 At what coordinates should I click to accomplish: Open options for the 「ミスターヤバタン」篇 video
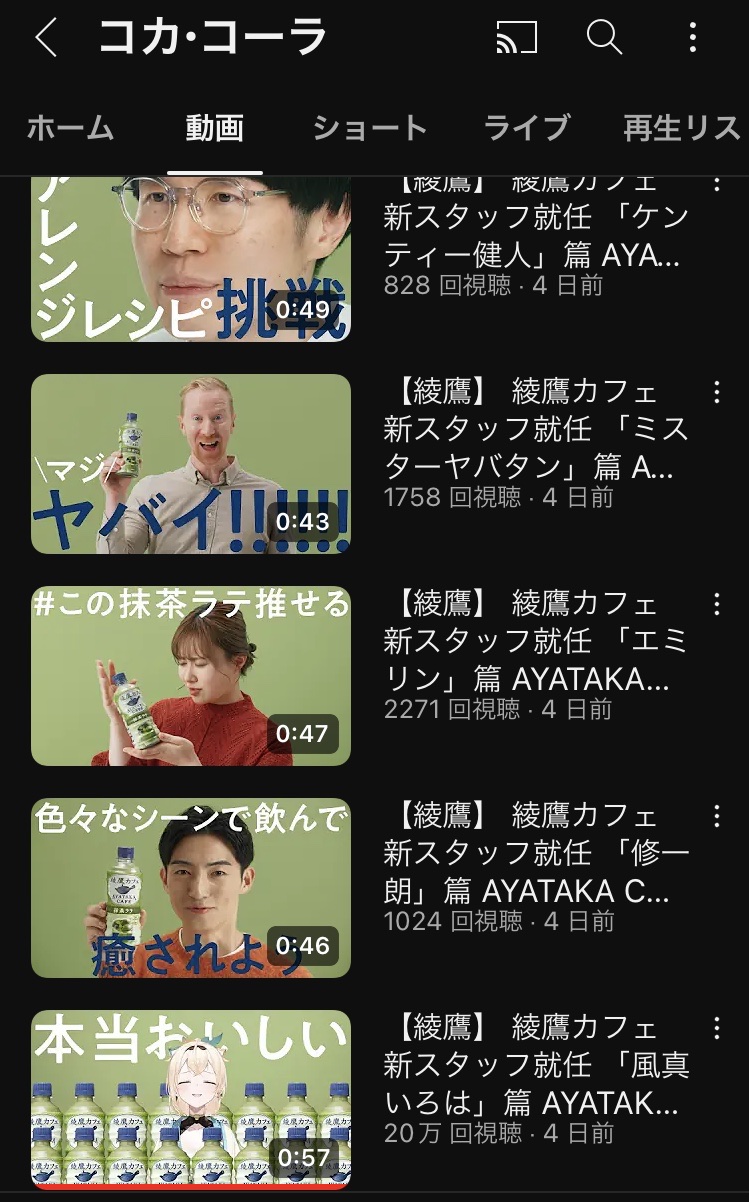pyautogui.click(x=717, y=392)
